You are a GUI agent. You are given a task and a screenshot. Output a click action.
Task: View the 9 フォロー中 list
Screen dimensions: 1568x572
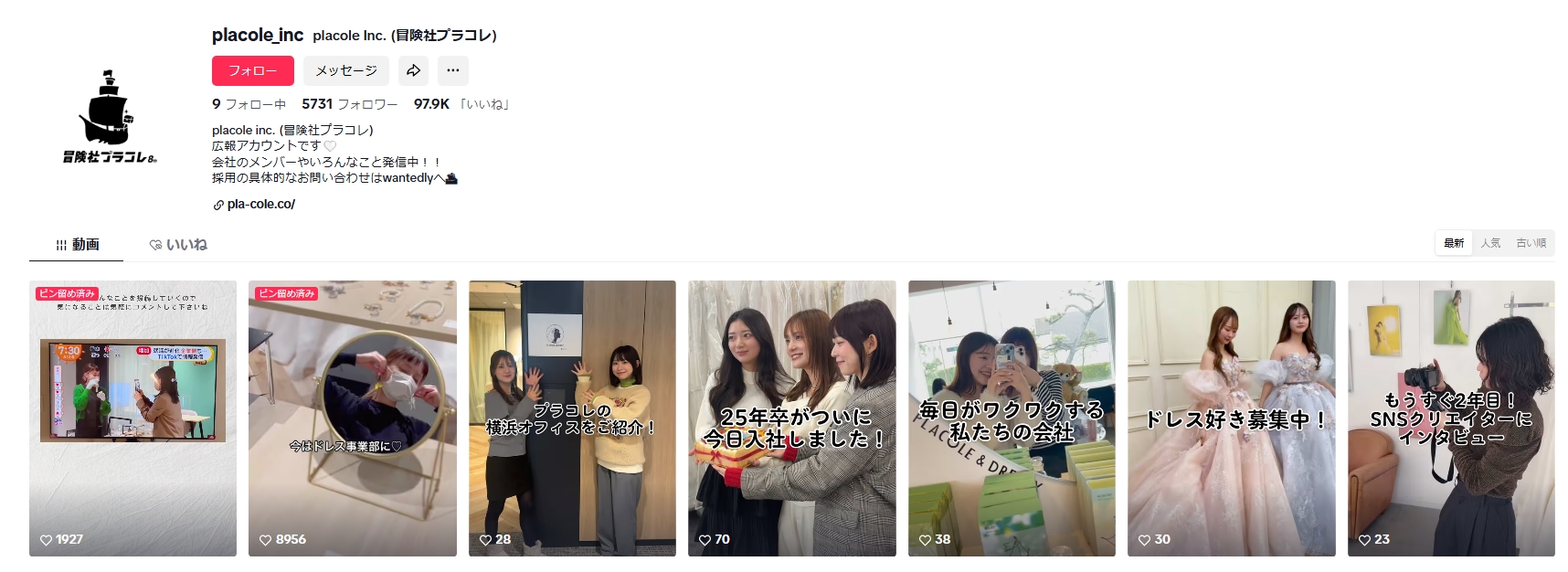click(x=249, y=104)
